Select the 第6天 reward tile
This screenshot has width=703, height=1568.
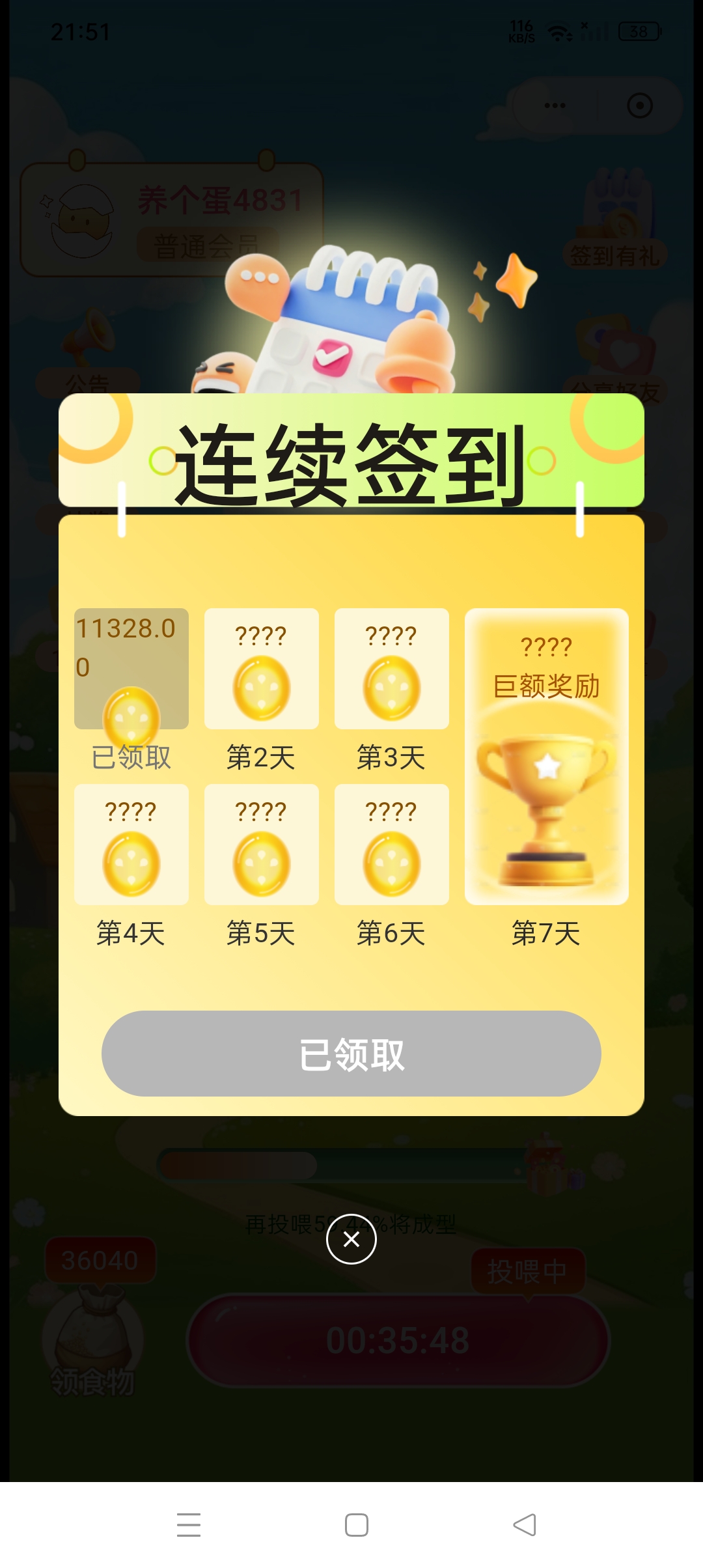pos(392,845)
